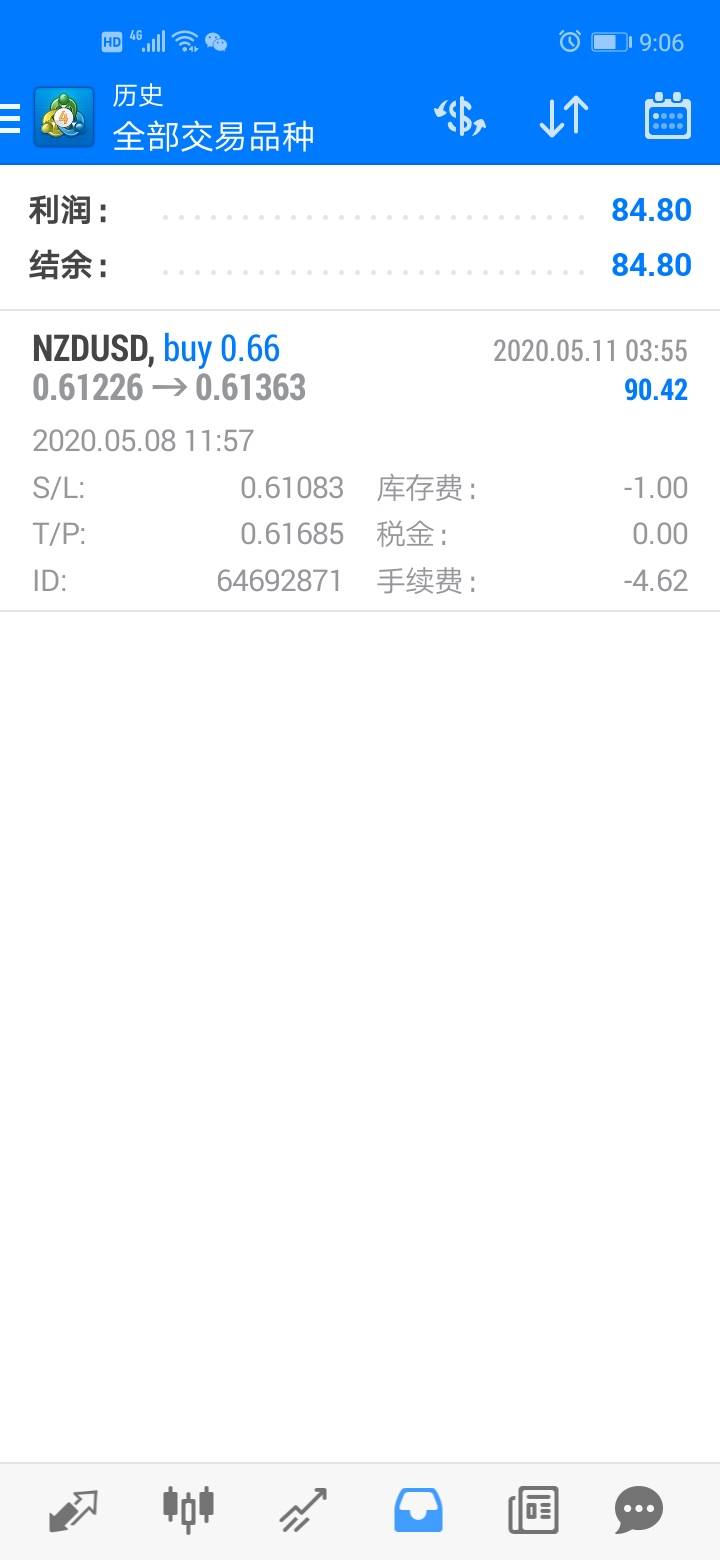
Task: Select the History inbox tab
Action: click(418, 1510)
